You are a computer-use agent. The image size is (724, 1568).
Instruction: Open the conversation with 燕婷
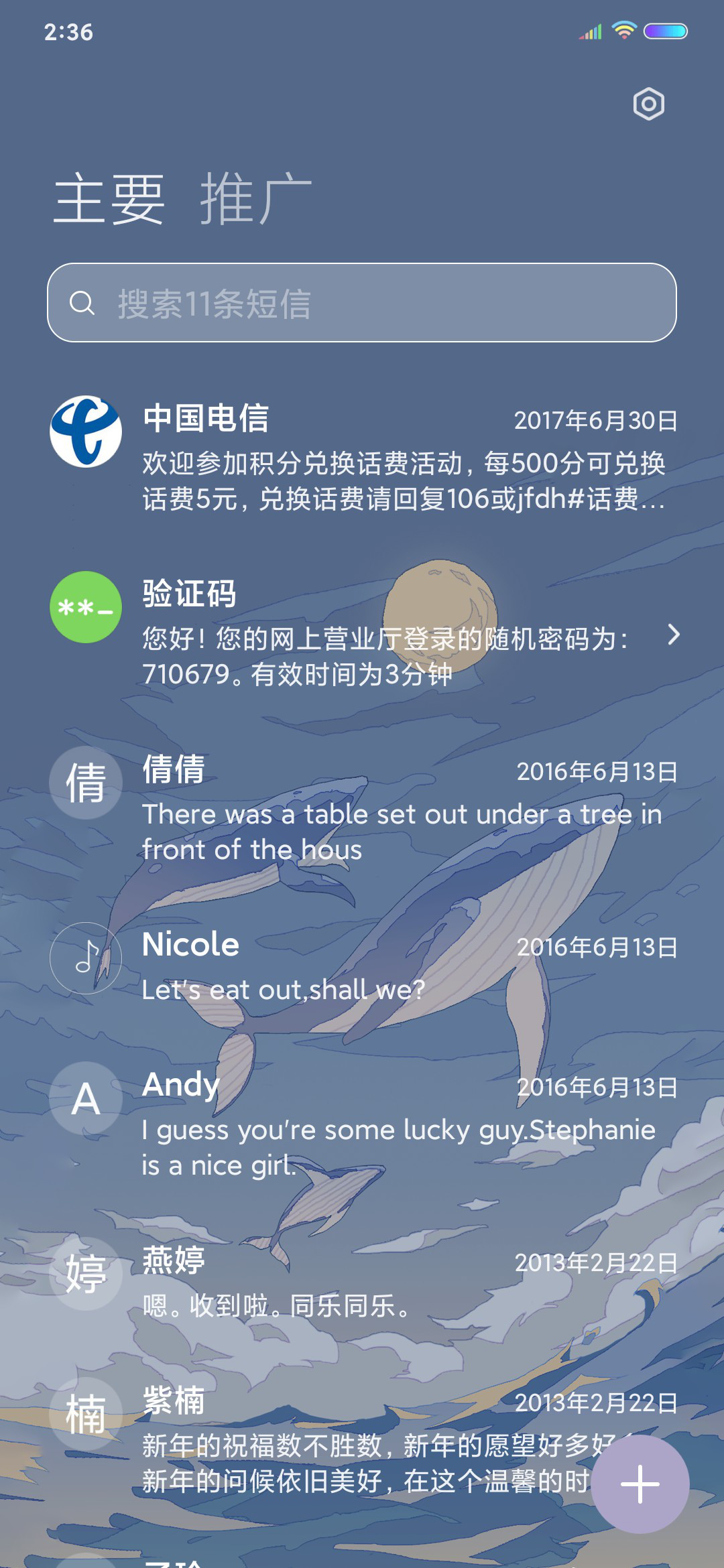click(362, 1281)
